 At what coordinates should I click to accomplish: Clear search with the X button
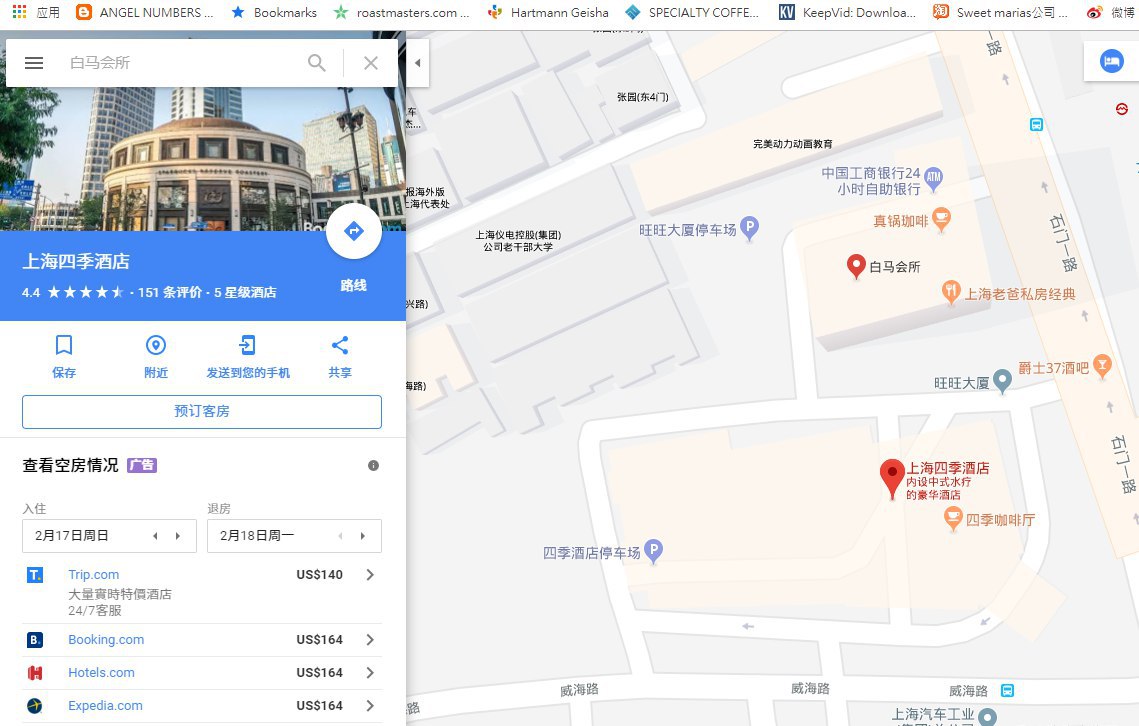point(371,63)
